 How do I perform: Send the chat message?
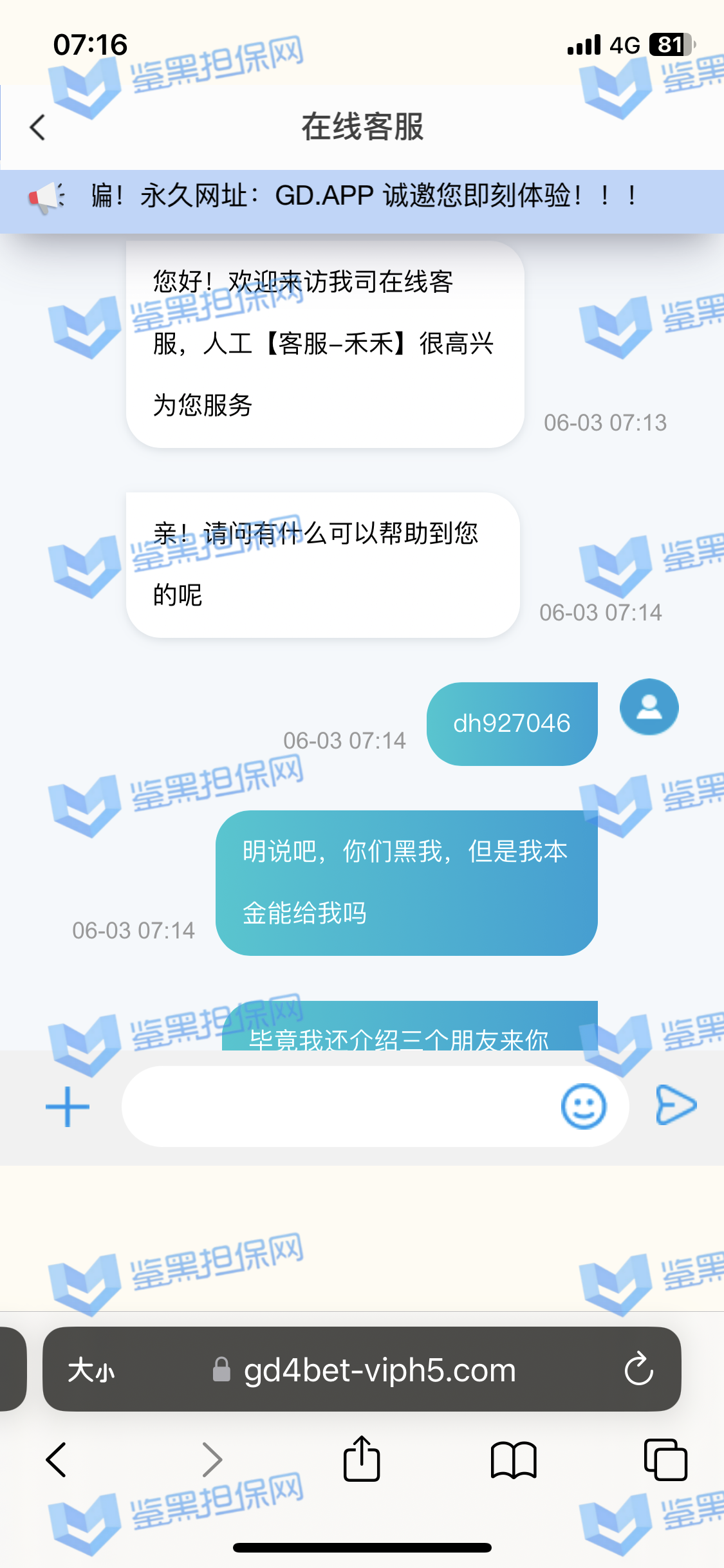click(675, 1105)
